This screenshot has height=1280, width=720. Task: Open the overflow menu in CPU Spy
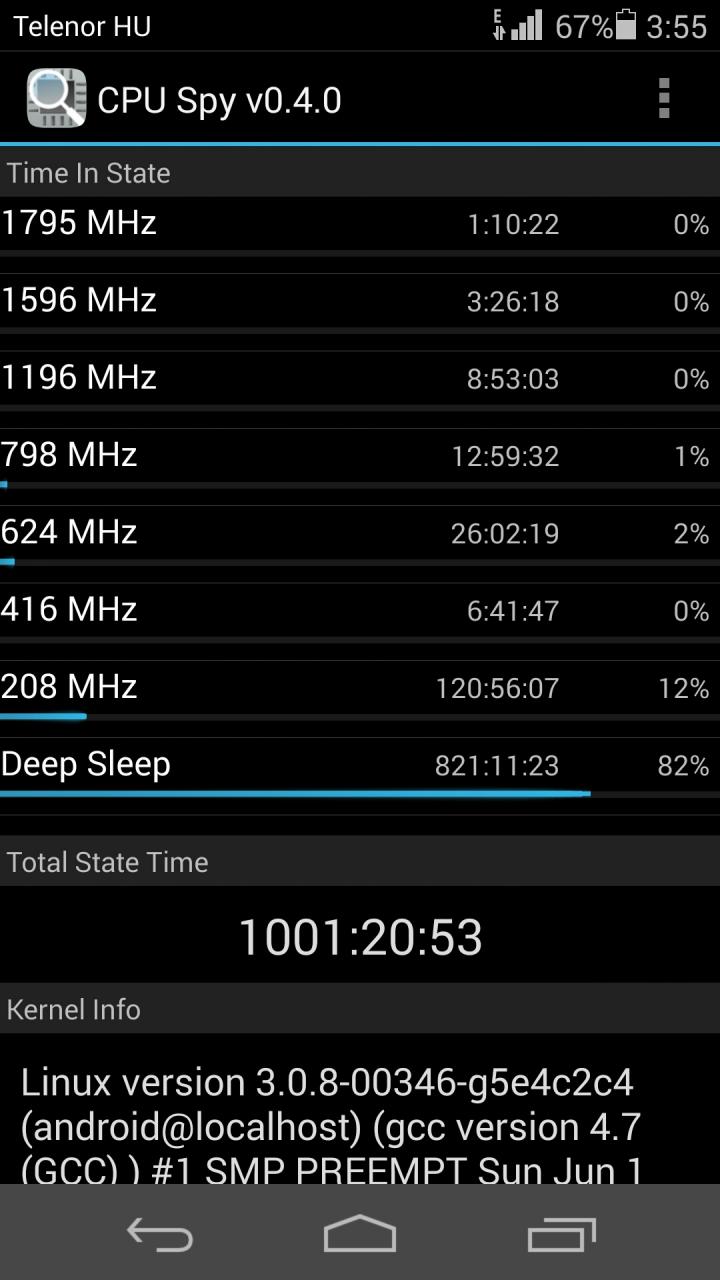click(x=663, y=99)
